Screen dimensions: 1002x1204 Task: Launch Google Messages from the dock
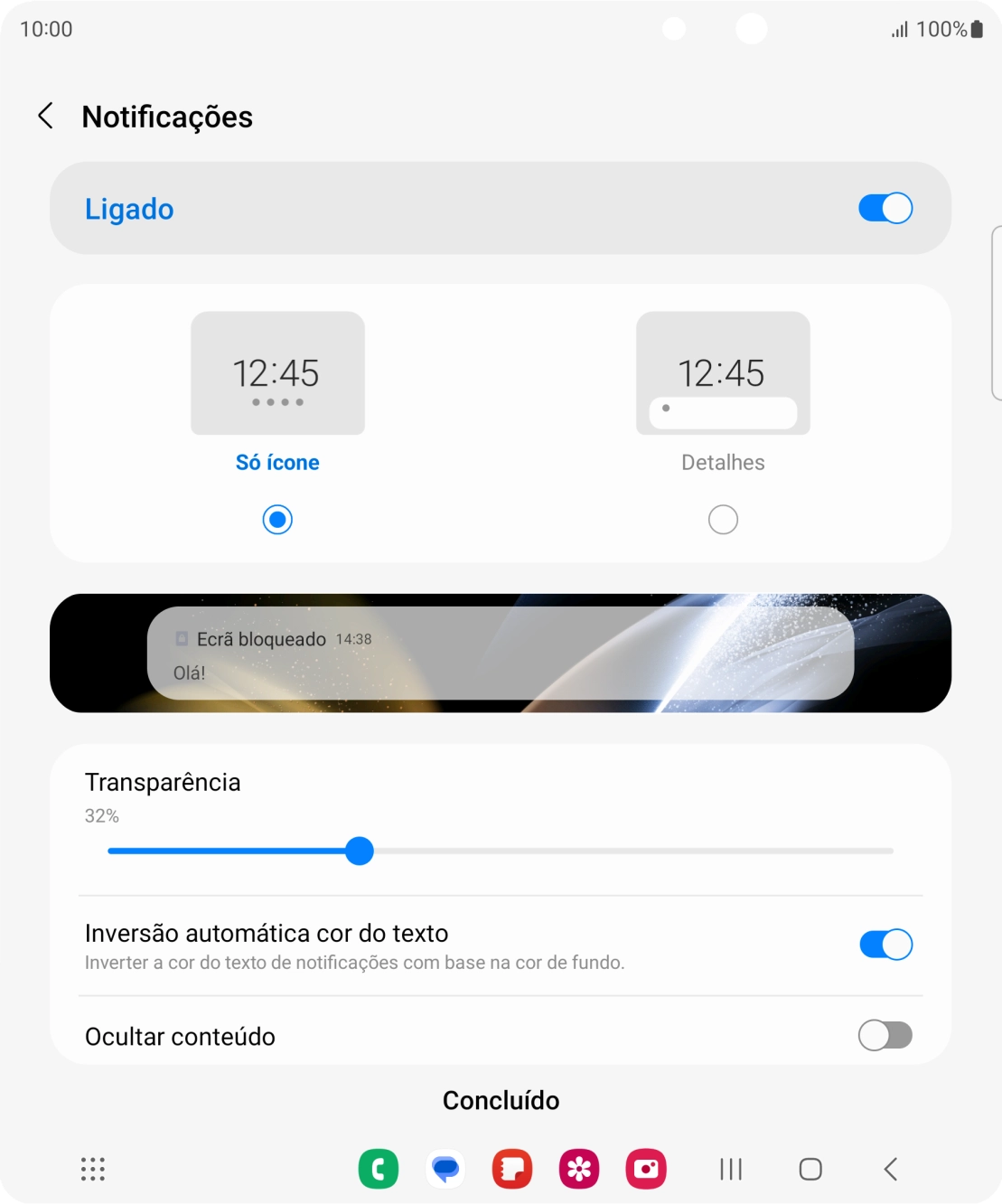[x=445, y=1168]
